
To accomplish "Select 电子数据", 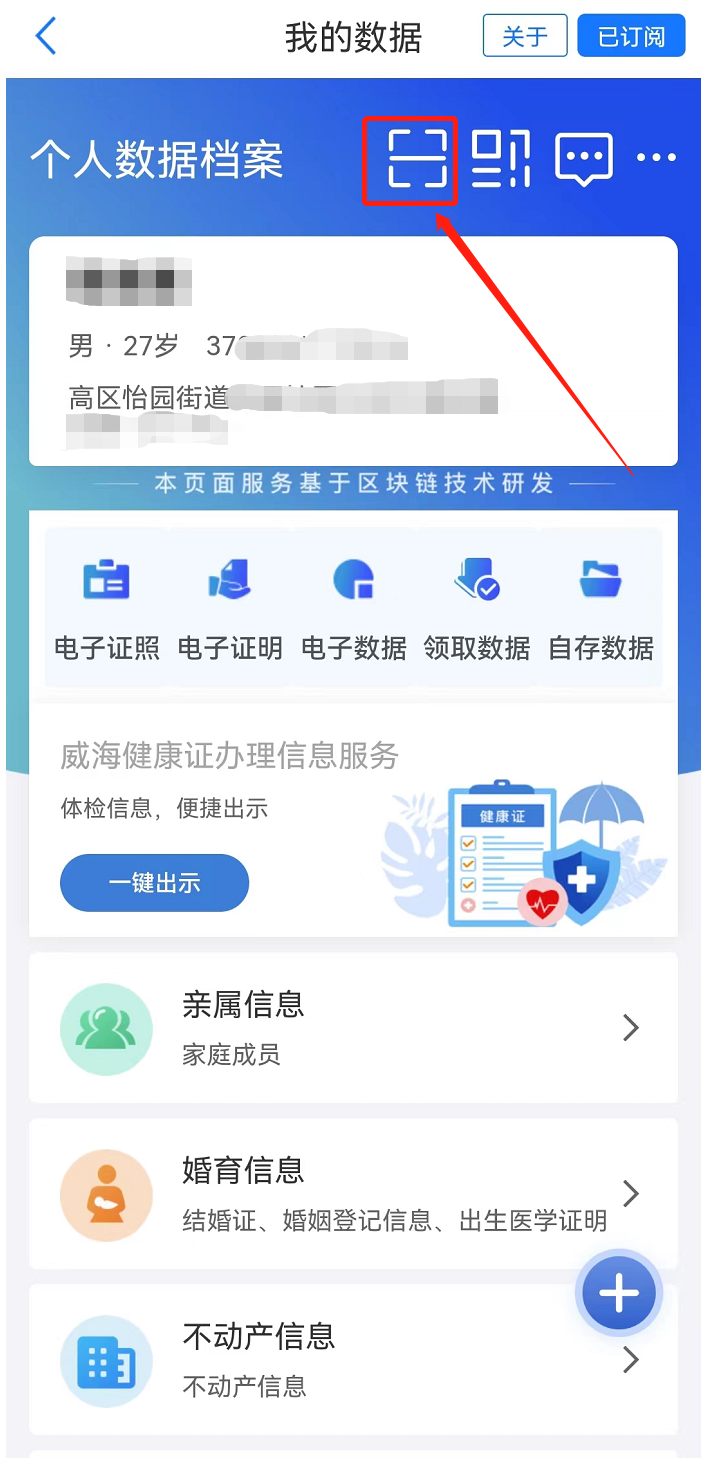I will pos(354,607).
